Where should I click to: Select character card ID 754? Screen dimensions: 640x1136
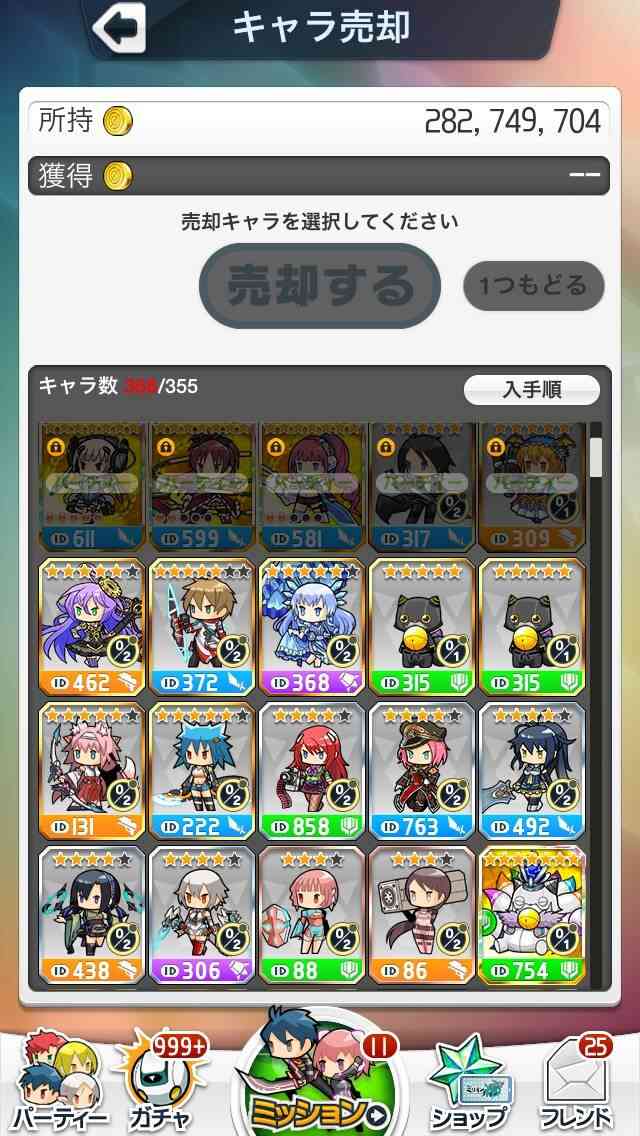coord(532,914)
